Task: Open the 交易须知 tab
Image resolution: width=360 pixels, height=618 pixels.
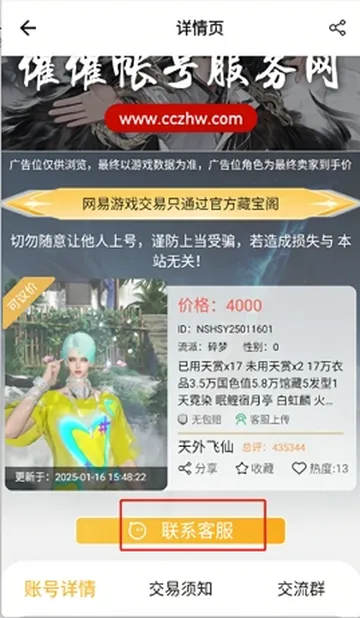Action: 181,589
